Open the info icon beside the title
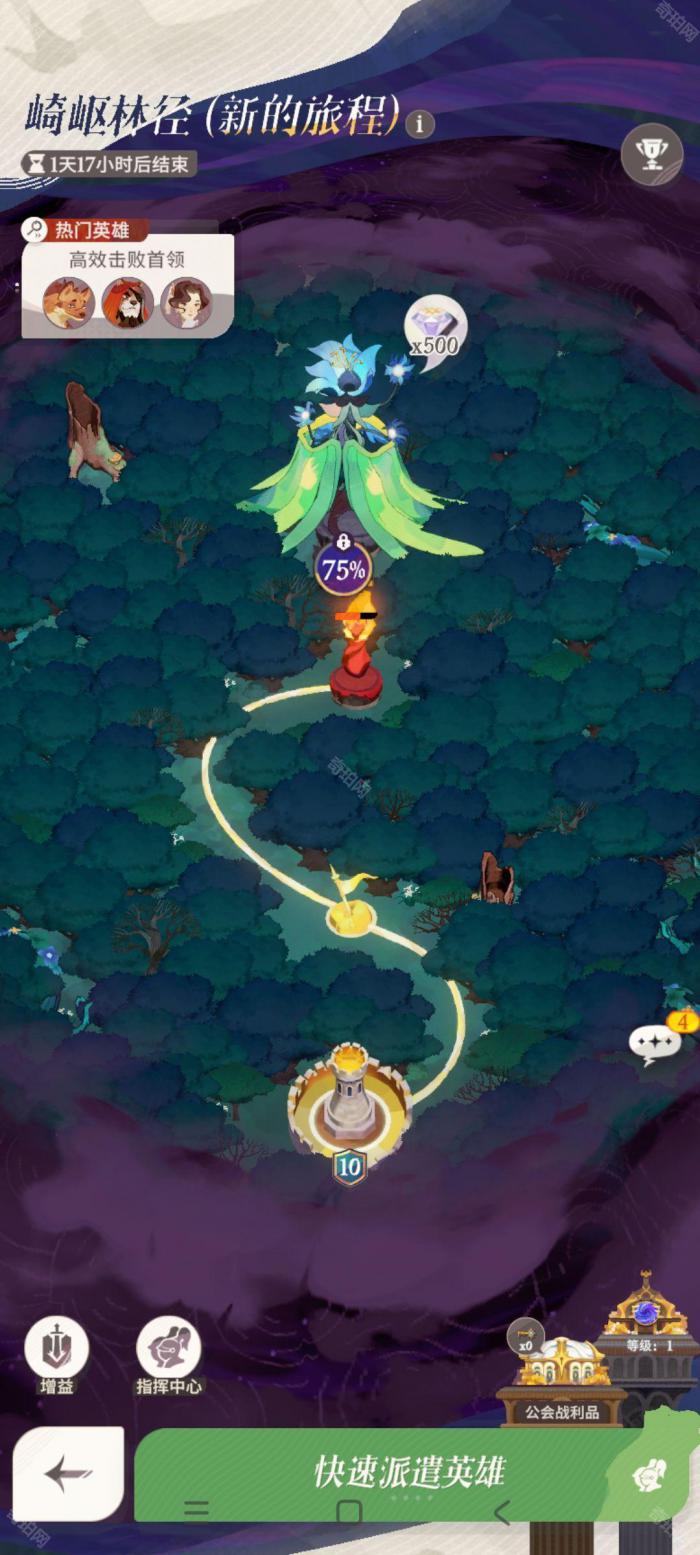The image size is (700, 1555). (x=419, y=124)
